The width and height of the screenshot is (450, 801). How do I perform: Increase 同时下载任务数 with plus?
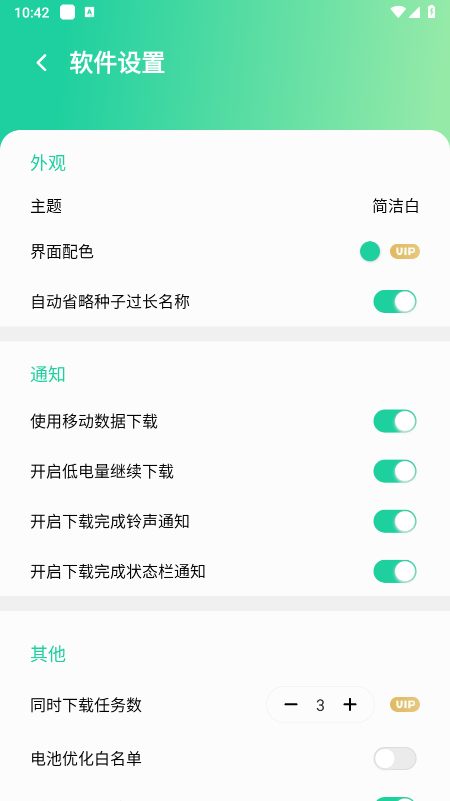(350, 705)
